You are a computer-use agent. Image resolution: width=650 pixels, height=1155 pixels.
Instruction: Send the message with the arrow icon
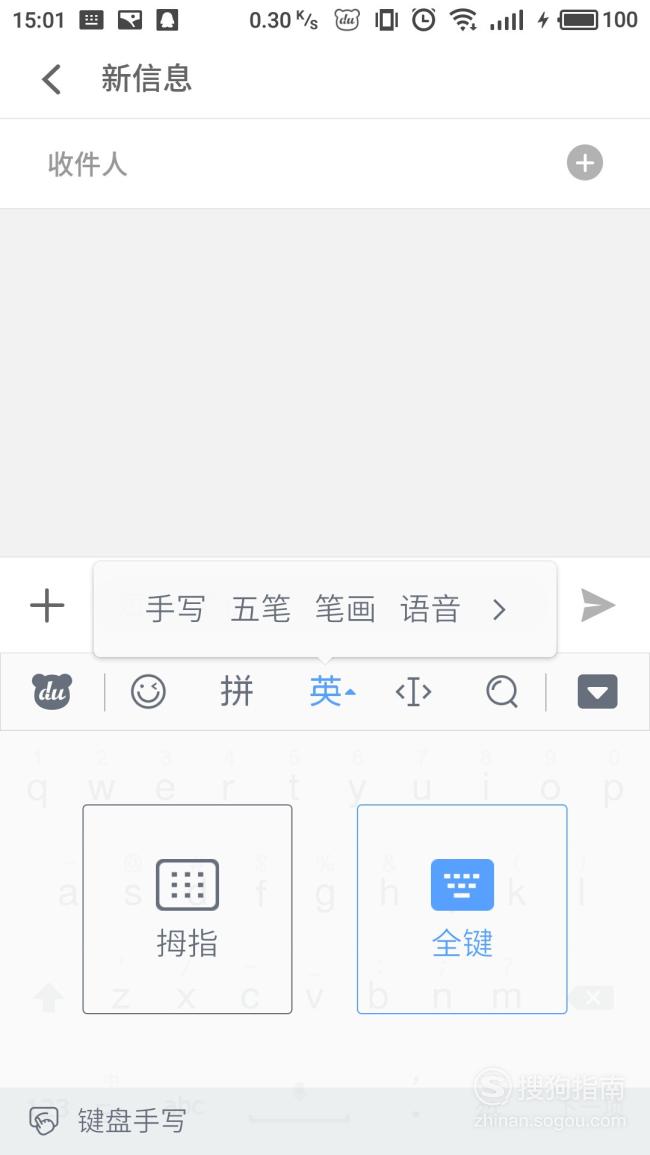point(598,605)
